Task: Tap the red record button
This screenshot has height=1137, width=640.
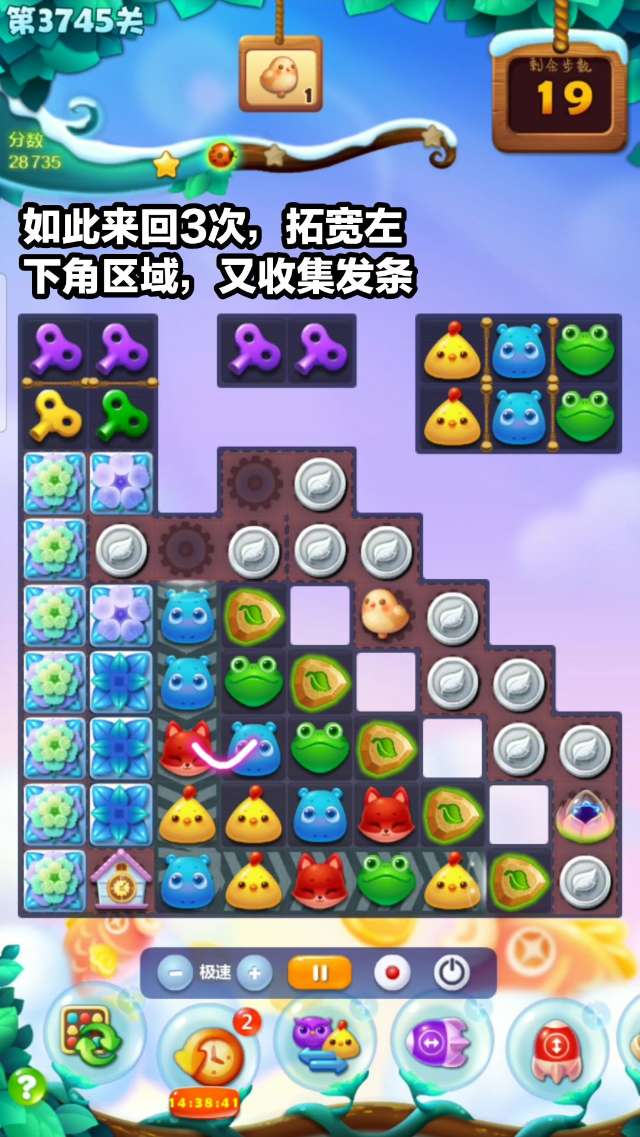Action: (x=392, y=973)
